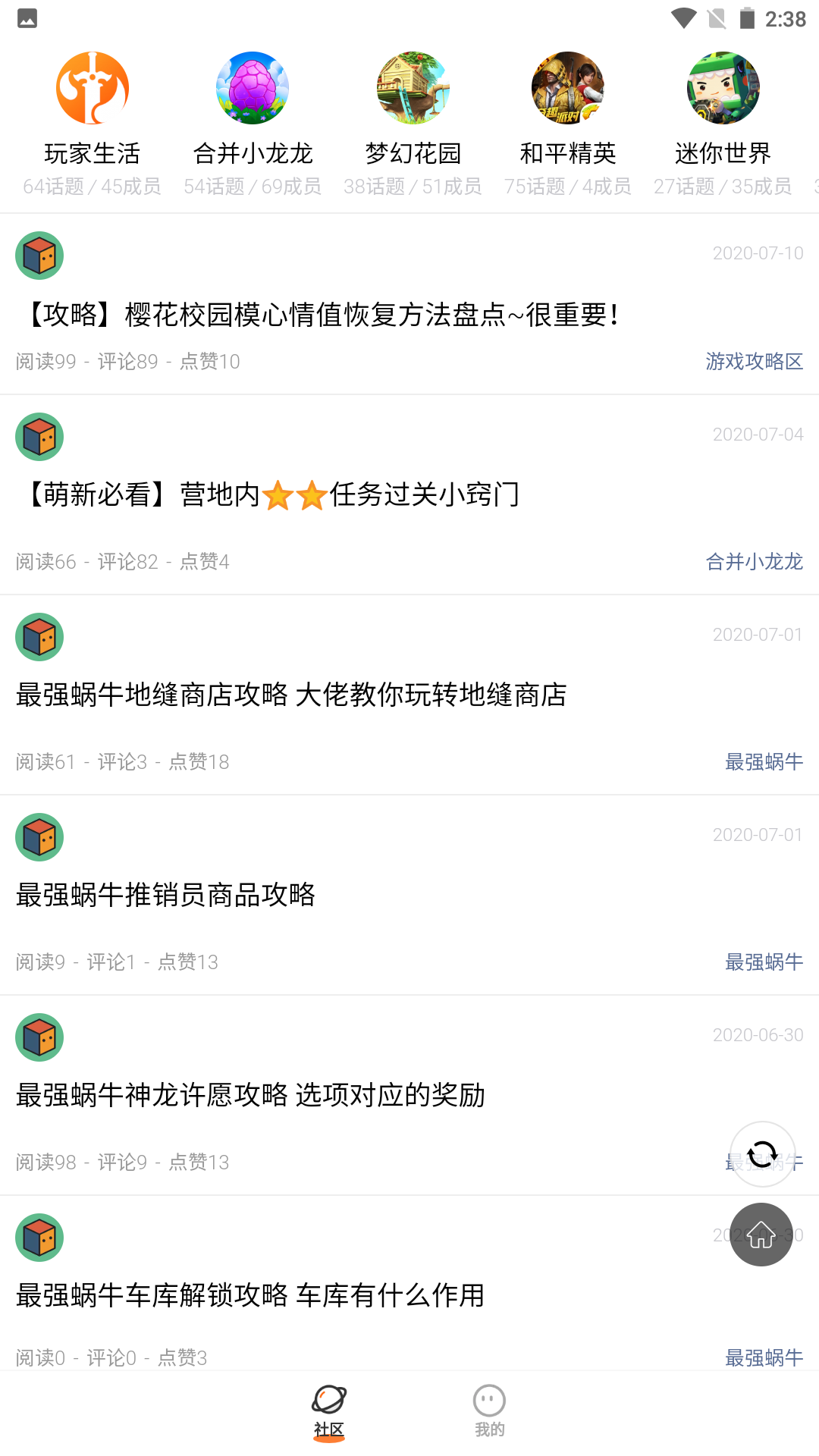819x1456 pixels.
Task: Tap the avatar of the 萌新必看 post
Action: pos(39,436)
